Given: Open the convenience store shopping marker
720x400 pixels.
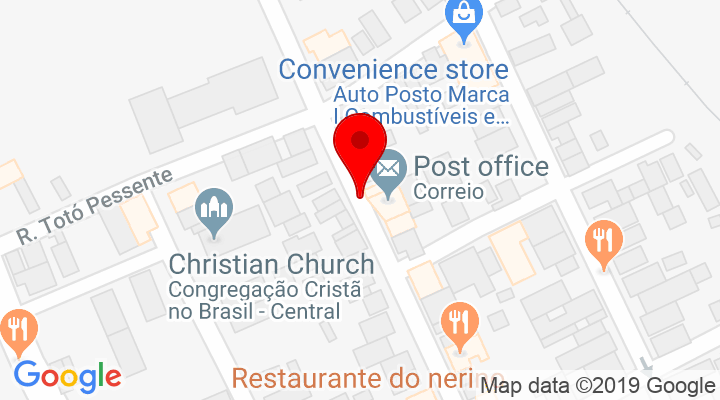Looking at the screenshot, I should [x=463, y=17].
